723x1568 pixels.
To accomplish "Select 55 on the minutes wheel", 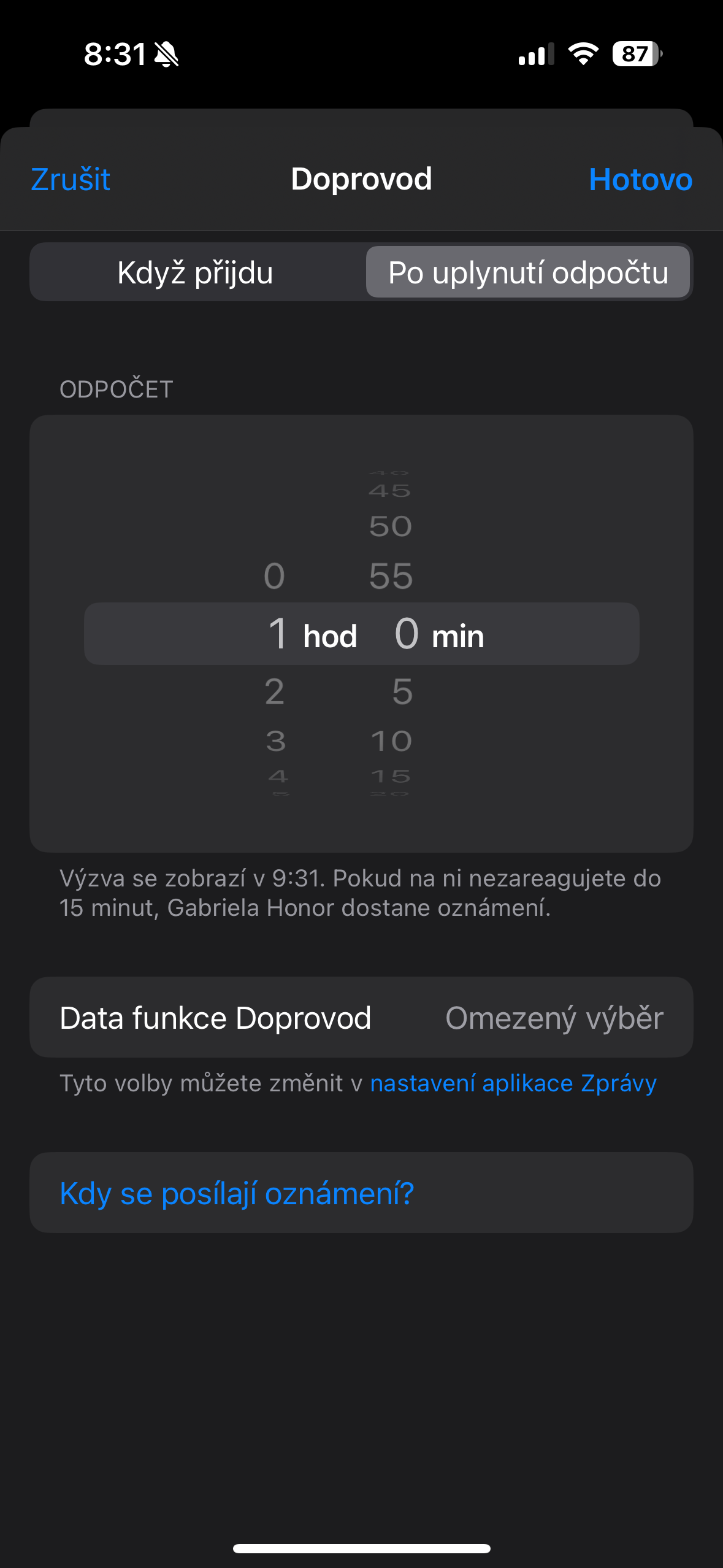I will [x=391, y=575].
